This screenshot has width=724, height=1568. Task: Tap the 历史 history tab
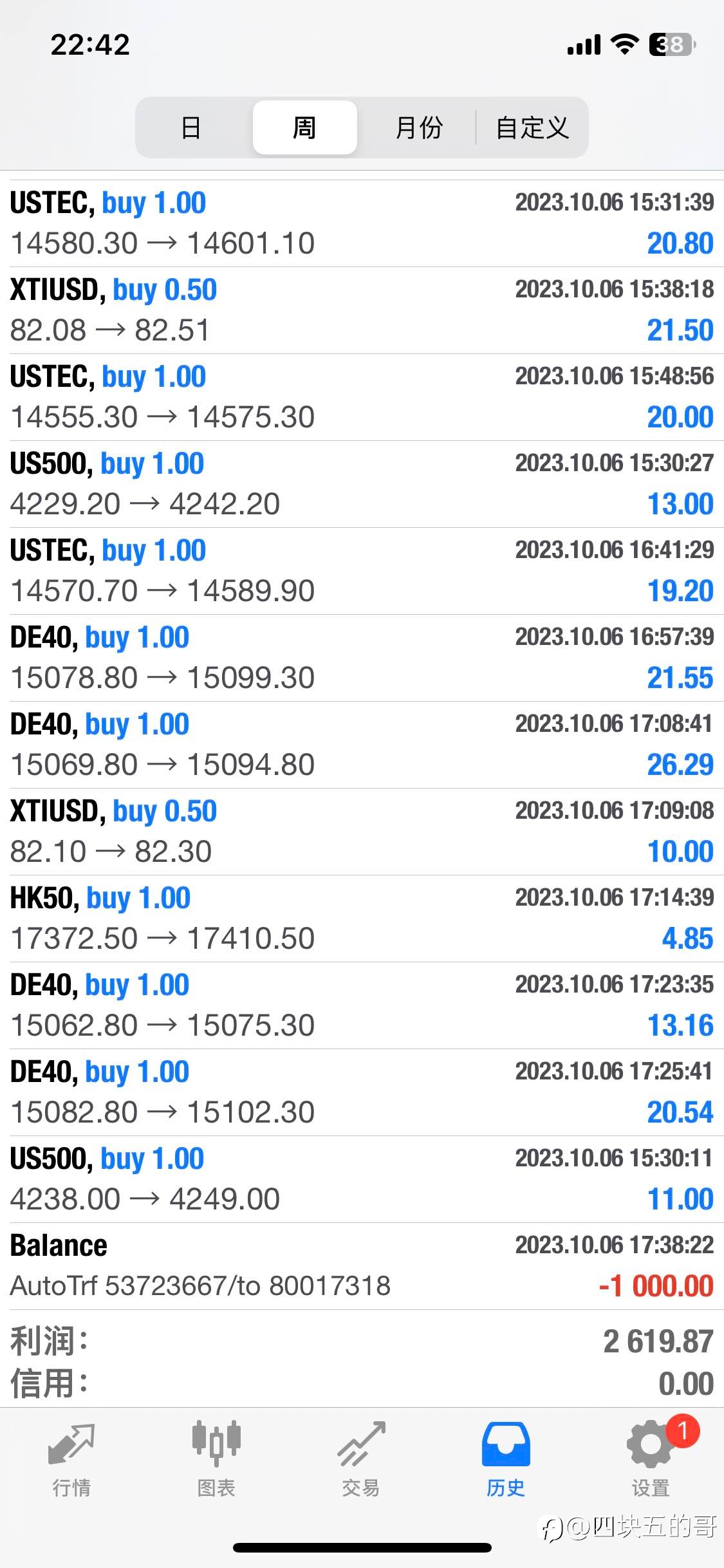tap(506, 1460)
